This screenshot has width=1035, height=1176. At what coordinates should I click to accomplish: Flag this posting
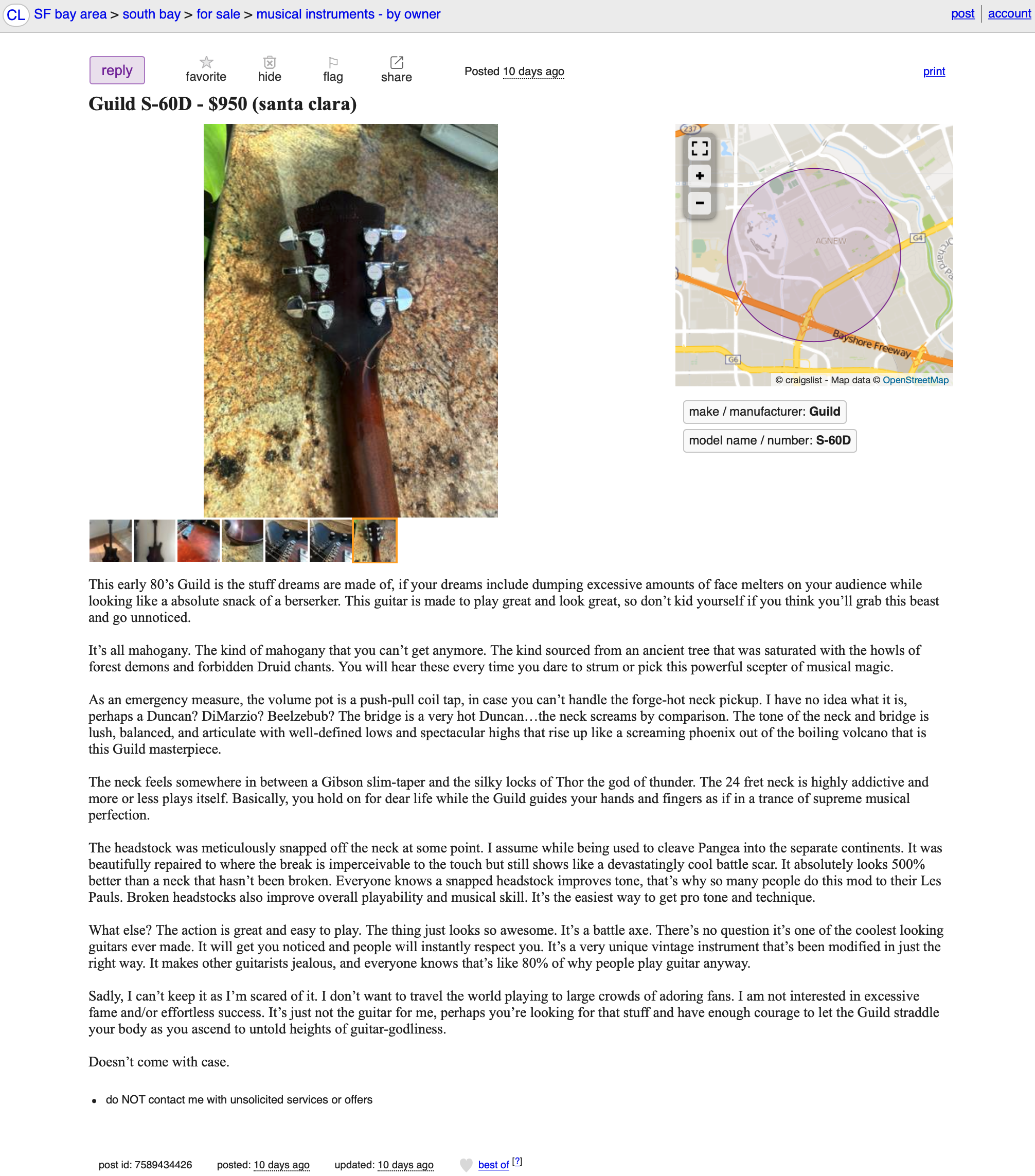click(332, 69)
